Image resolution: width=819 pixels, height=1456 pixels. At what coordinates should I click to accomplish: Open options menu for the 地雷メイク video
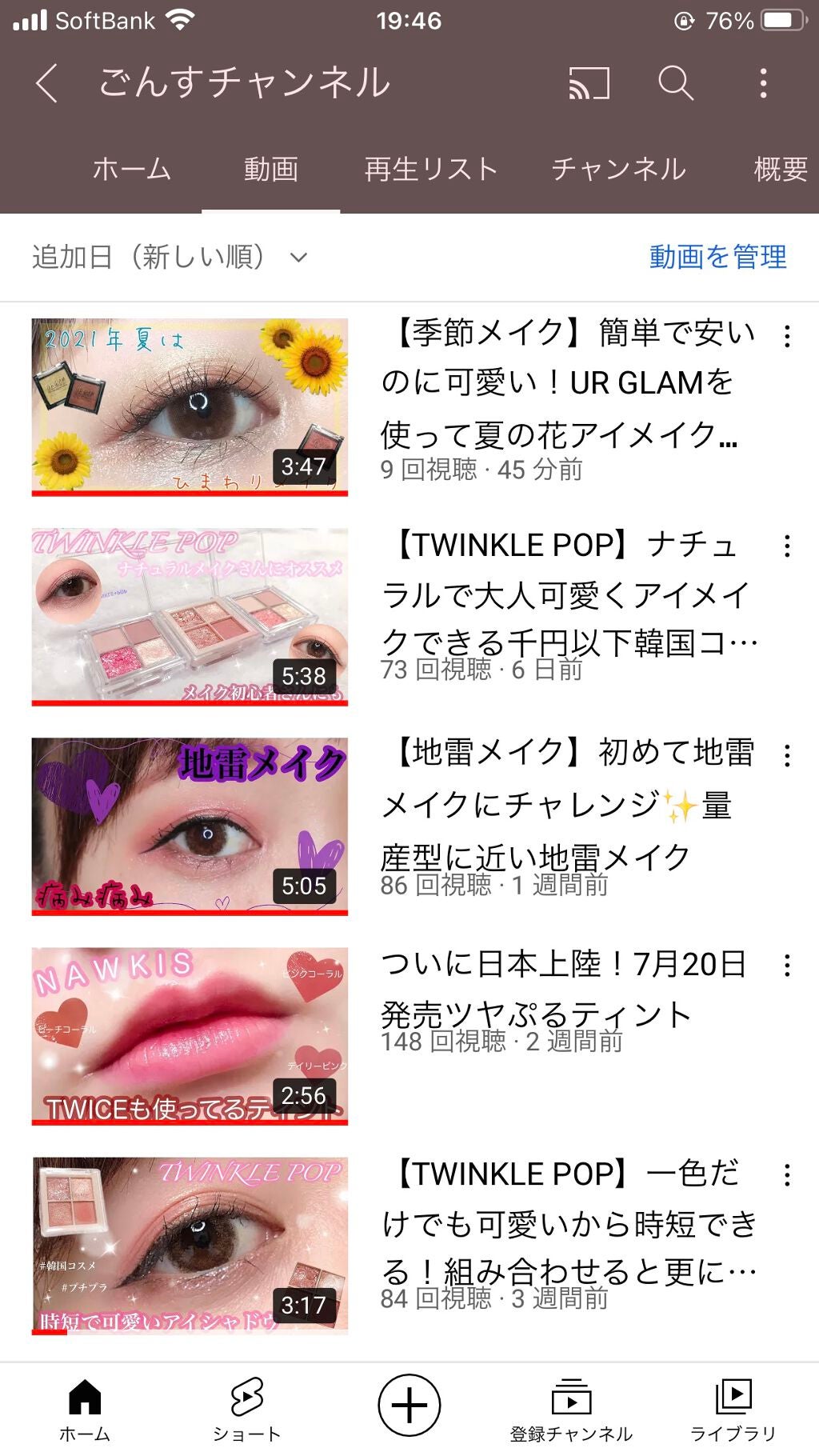tap(787, 754)
